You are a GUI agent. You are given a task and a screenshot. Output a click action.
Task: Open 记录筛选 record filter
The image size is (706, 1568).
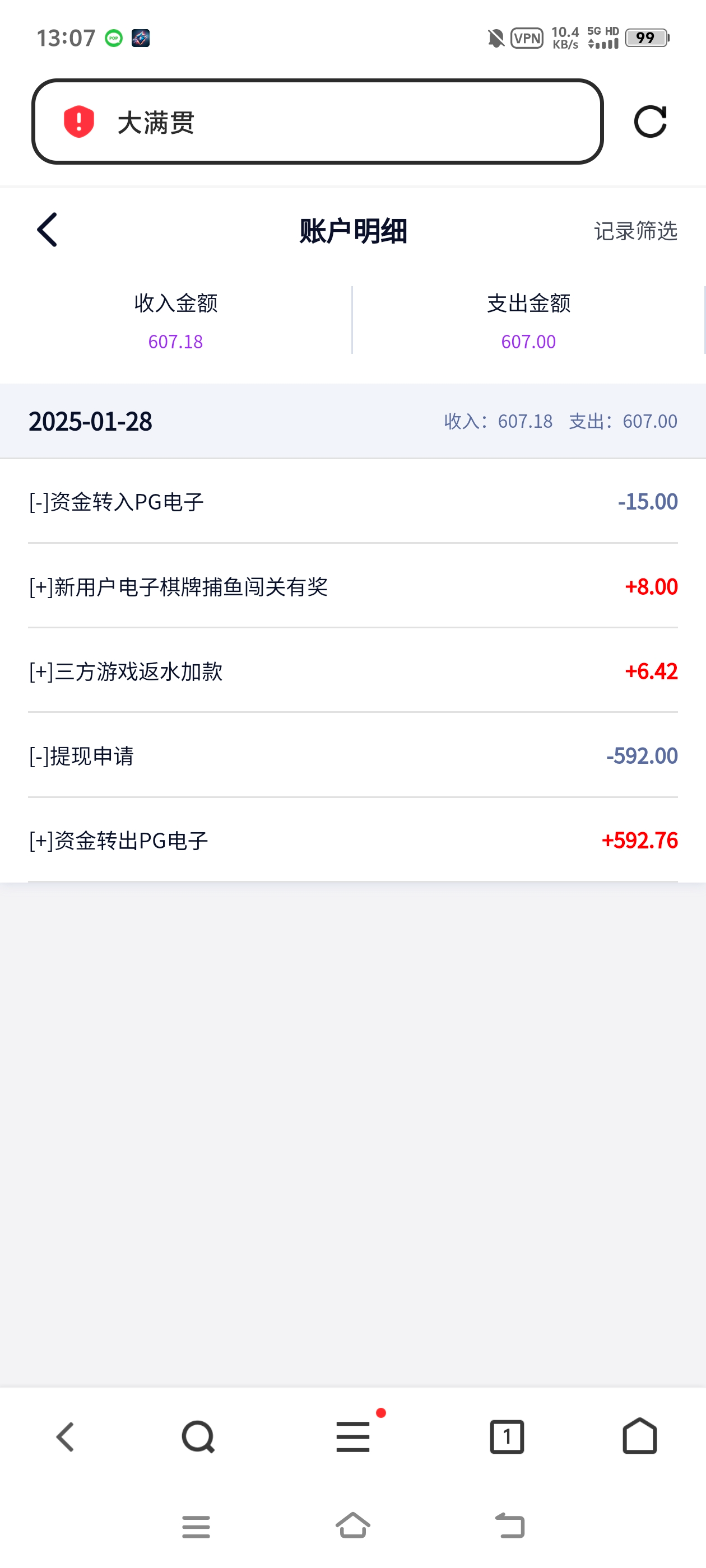pyautogui.click(x=635, y=231)
